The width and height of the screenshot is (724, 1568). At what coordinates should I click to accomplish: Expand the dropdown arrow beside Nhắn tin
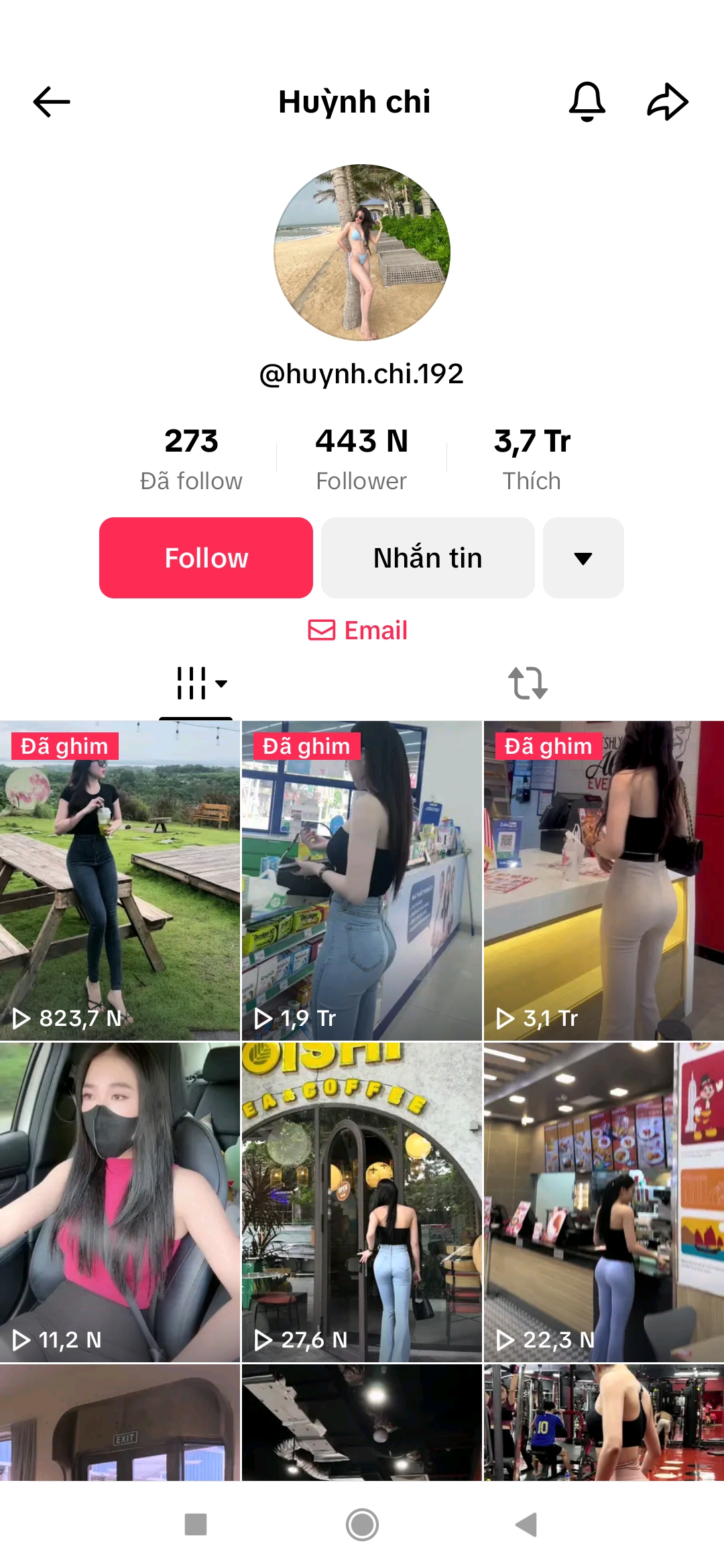tap(583, 558)
